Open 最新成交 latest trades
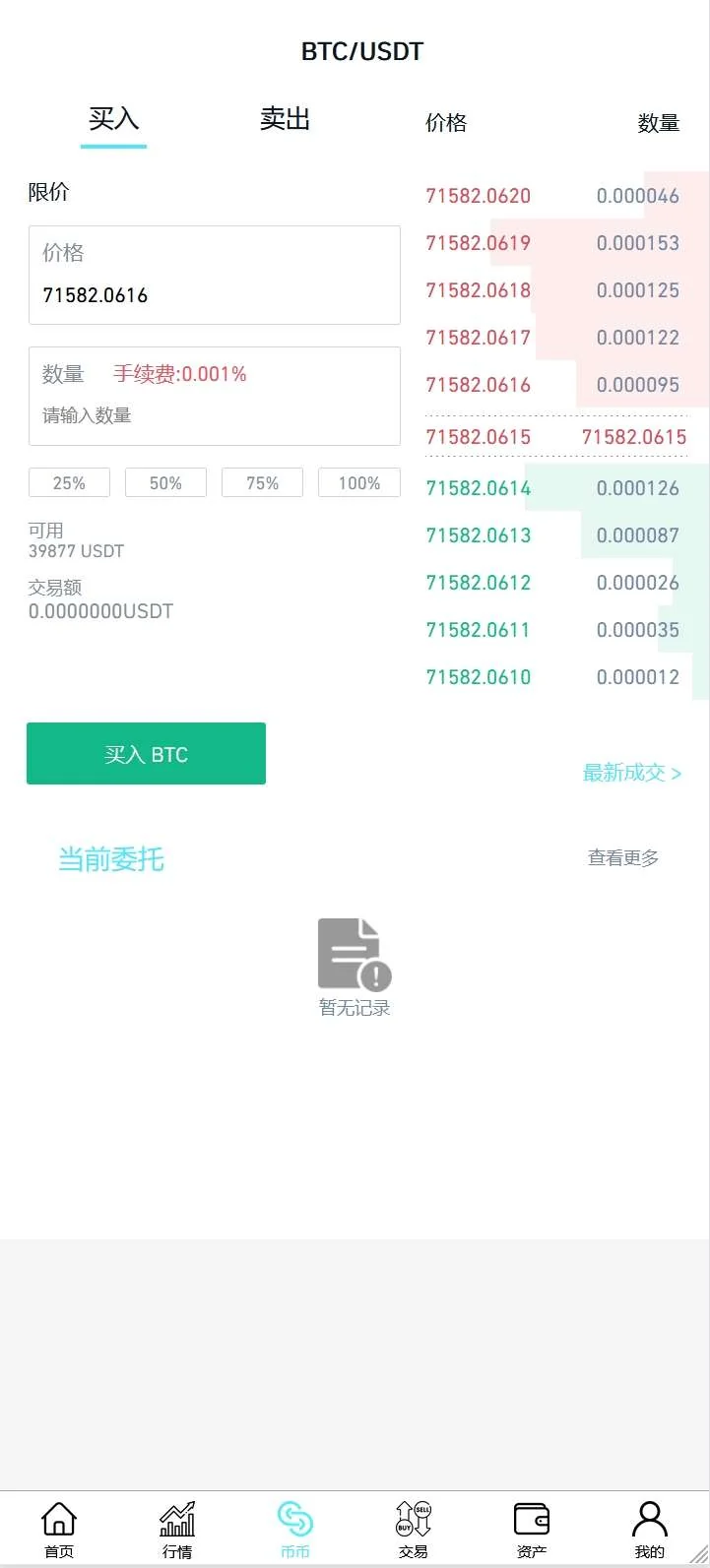The width and height of the screenshot is (710, 1568). pyautogui.click(x=631, y=773)
